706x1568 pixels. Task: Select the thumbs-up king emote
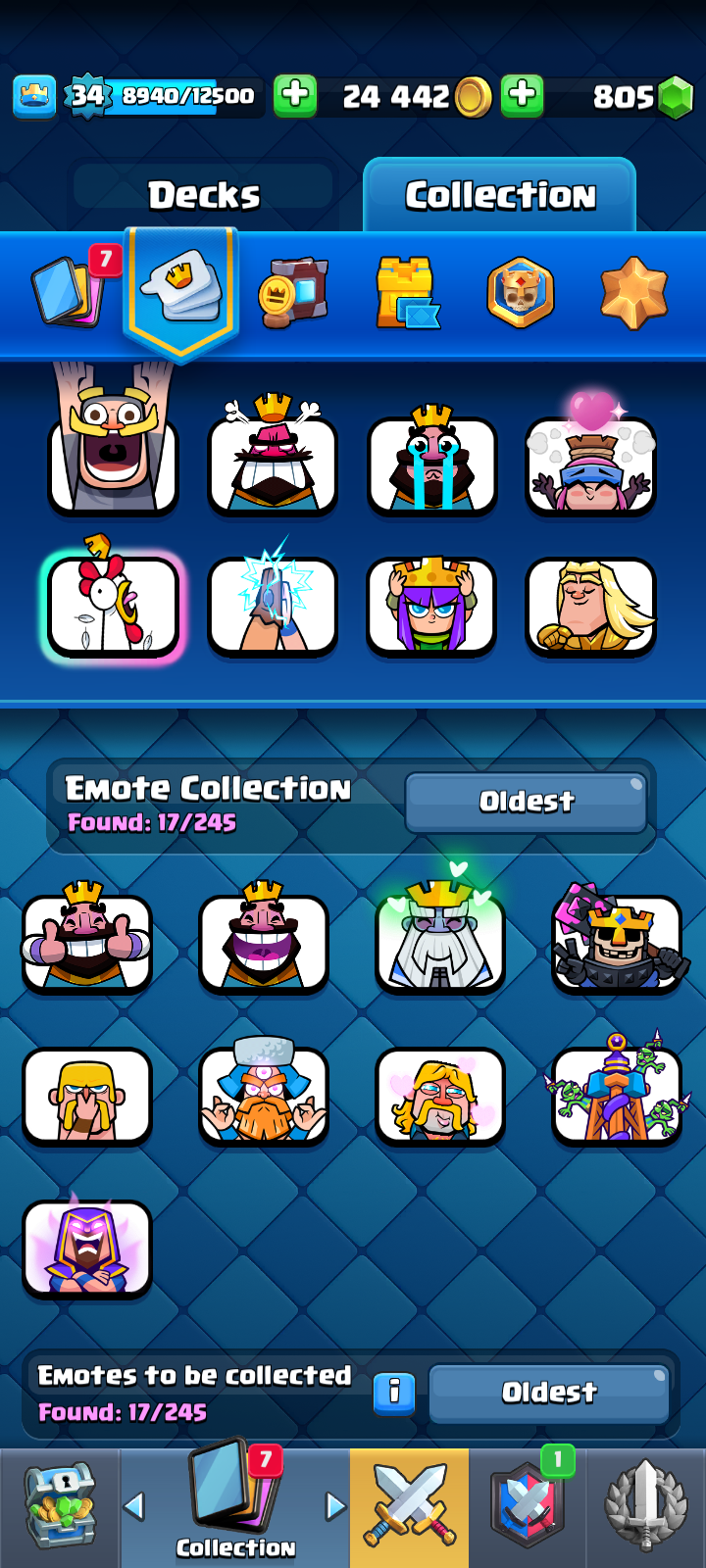pyautogui.click(x=87, y=942)
